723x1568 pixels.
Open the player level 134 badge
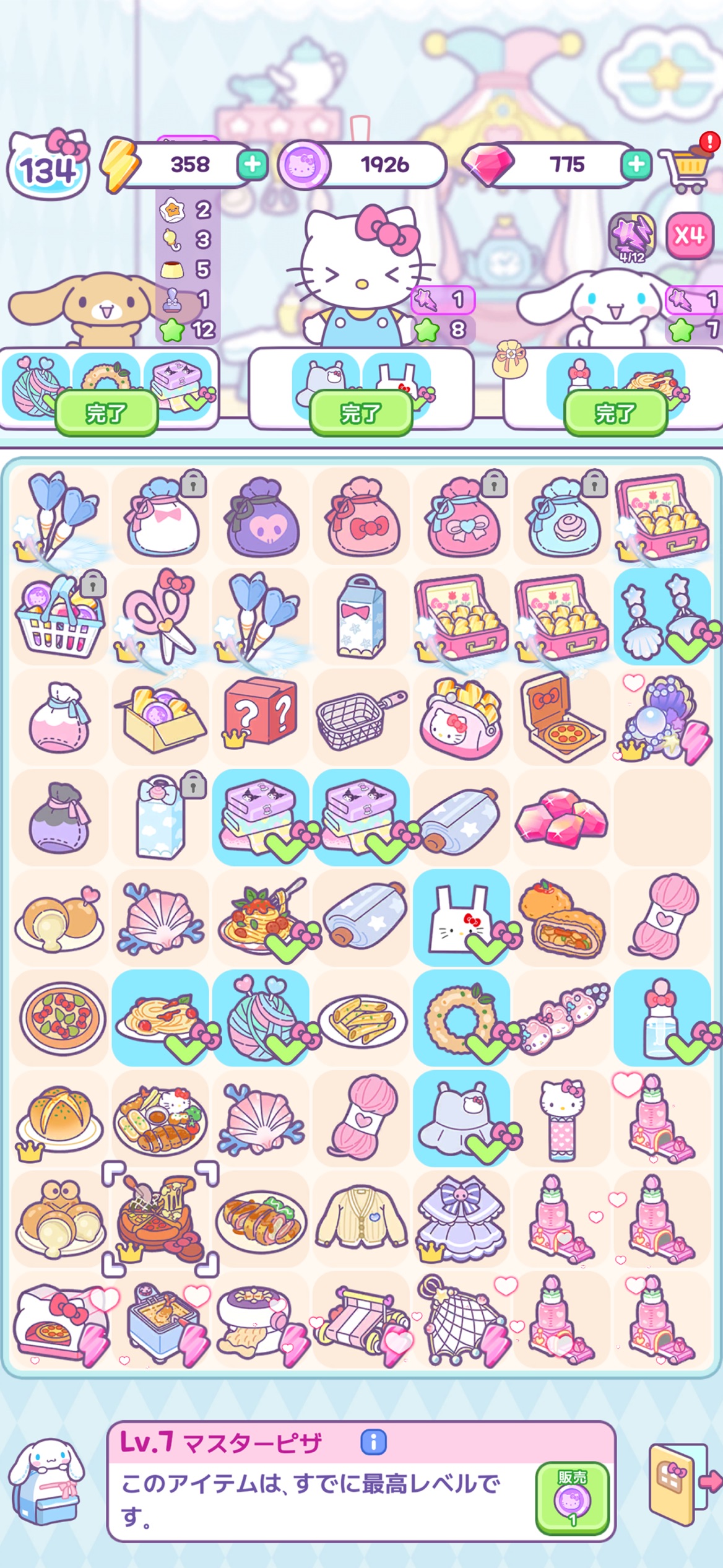48,165
